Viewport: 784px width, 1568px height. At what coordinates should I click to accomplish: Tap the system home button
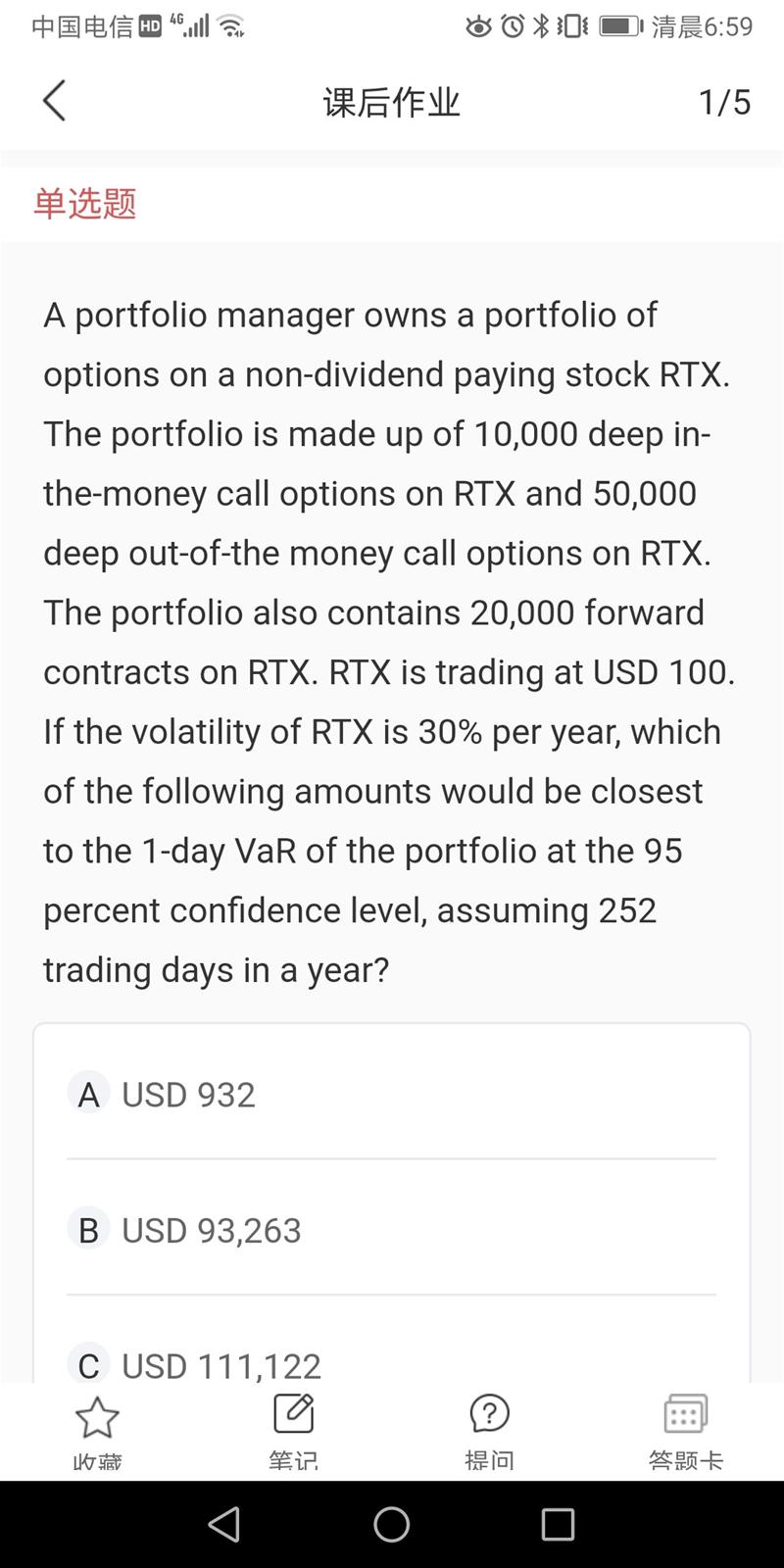(x=392, y=1524)
